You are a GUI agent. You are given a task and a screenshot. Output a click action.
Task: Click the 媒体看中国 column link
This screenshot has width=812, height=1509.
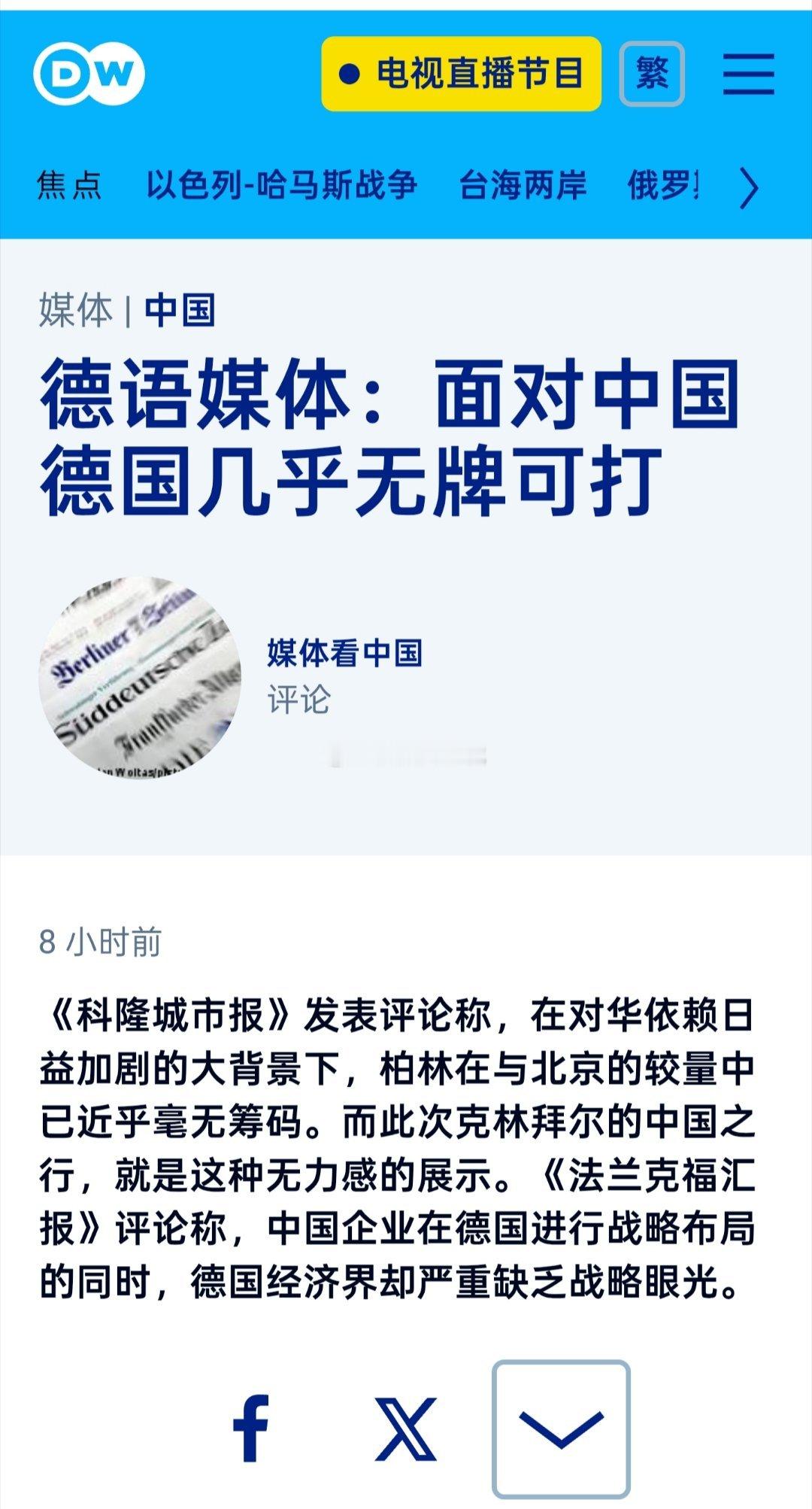(x=342, y=654)
